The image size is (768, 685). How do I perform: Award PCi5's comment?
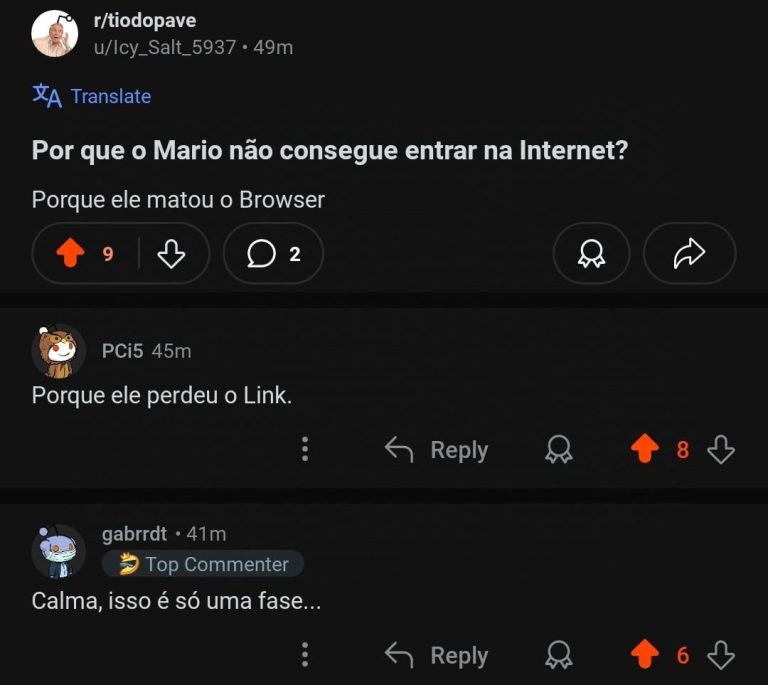[558, 450]
